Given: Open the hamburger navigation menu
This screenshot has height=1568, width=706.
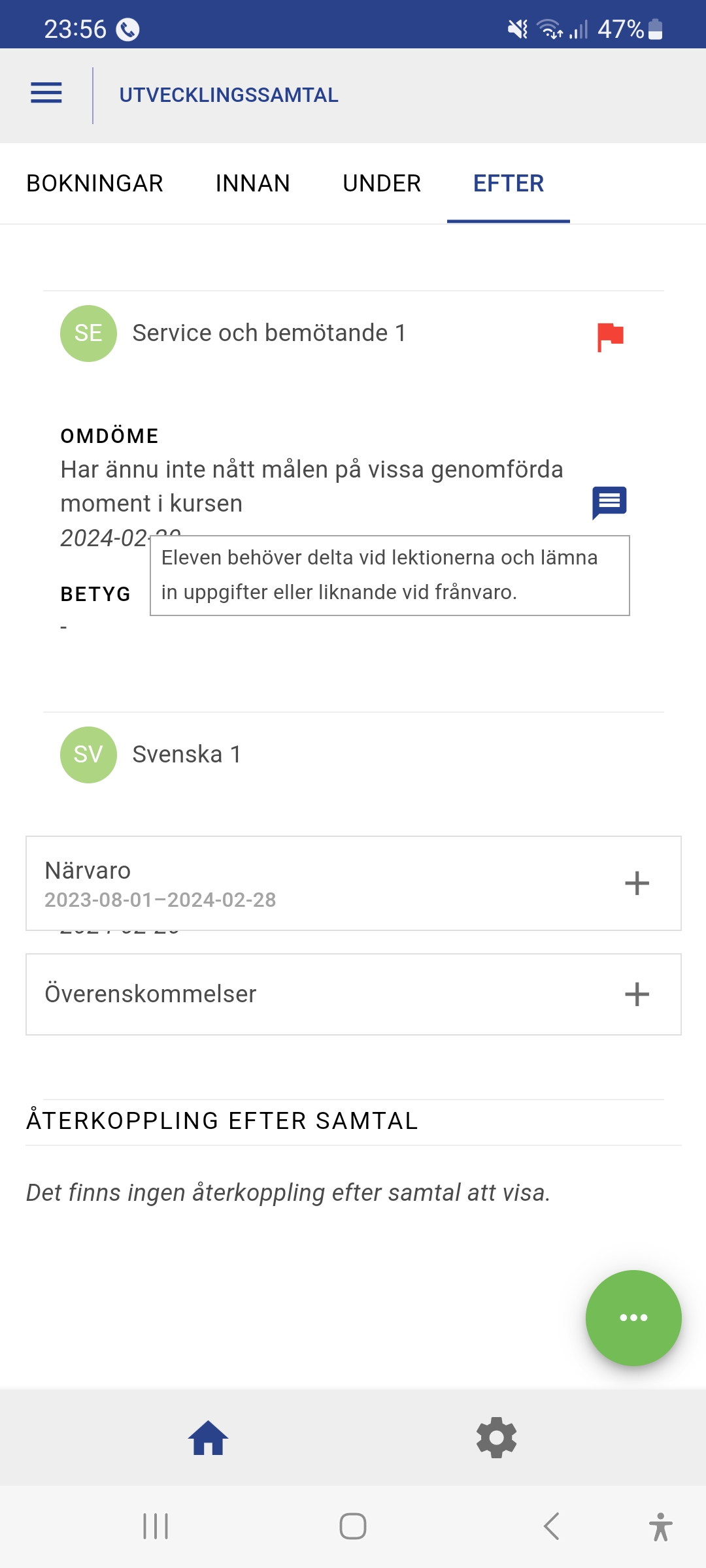Looking at the screenshot, I should [x=46, y=93].
